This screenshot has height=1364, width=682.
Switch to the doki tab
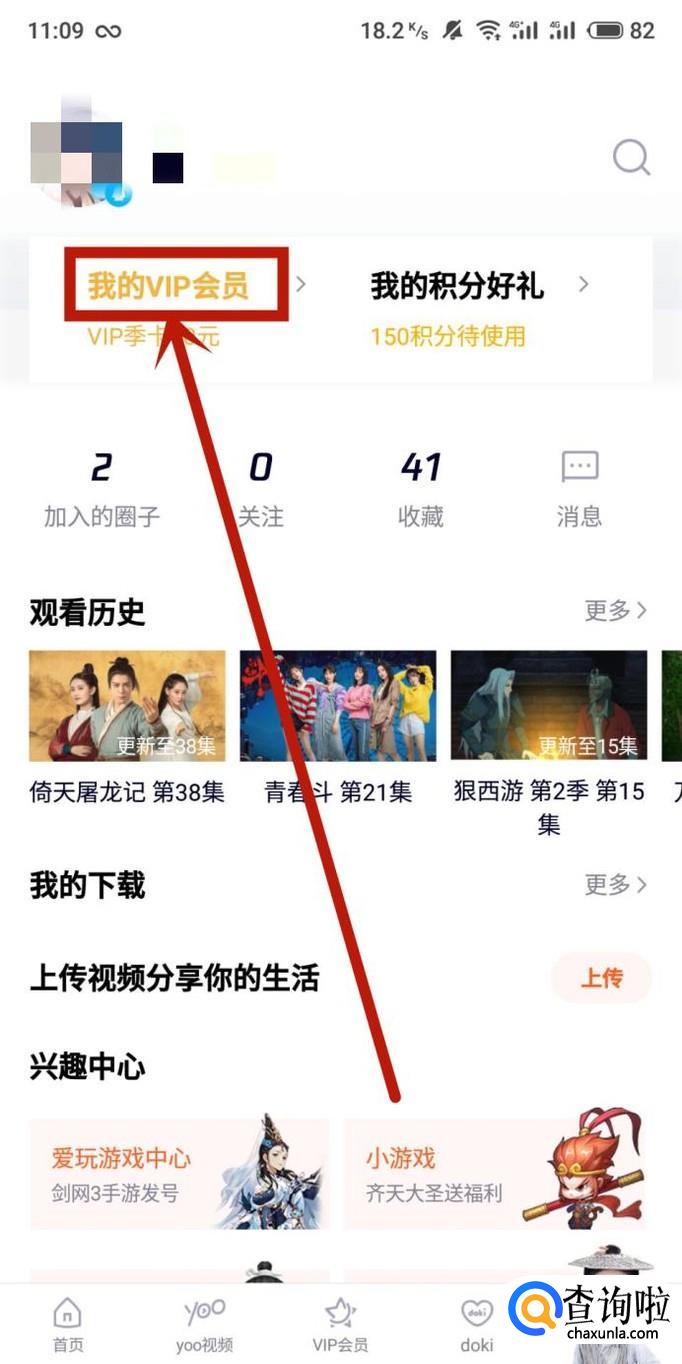(476, 1322)
